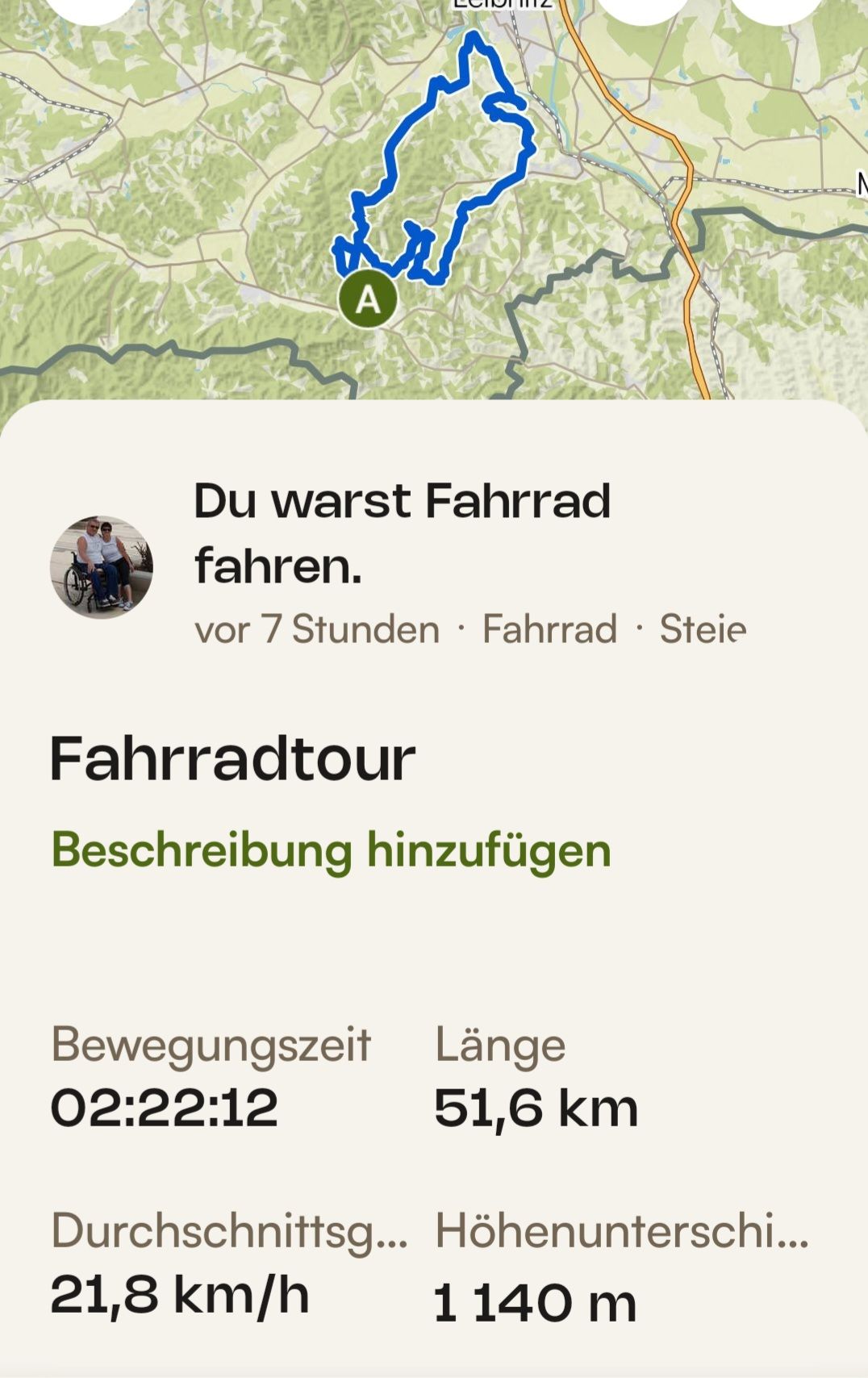
Task: Open the profile picture of the rider
Action: point(102,567)
